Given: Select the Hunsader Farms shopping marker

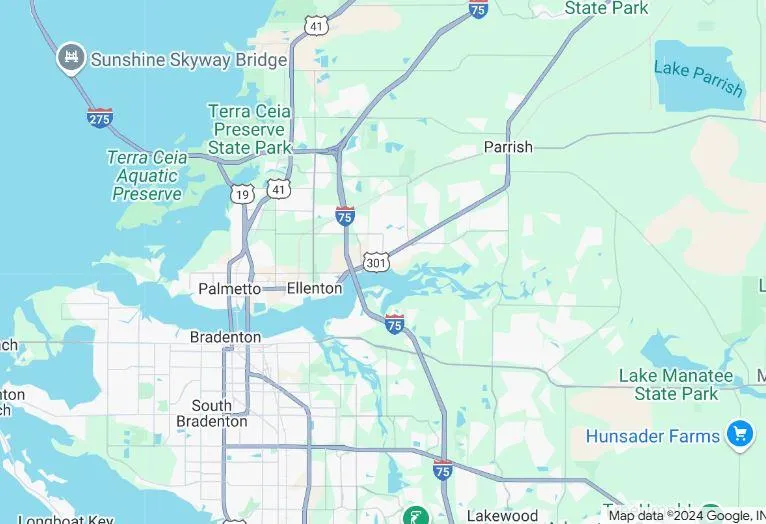Looking at the screenshot, I should 740,434.
